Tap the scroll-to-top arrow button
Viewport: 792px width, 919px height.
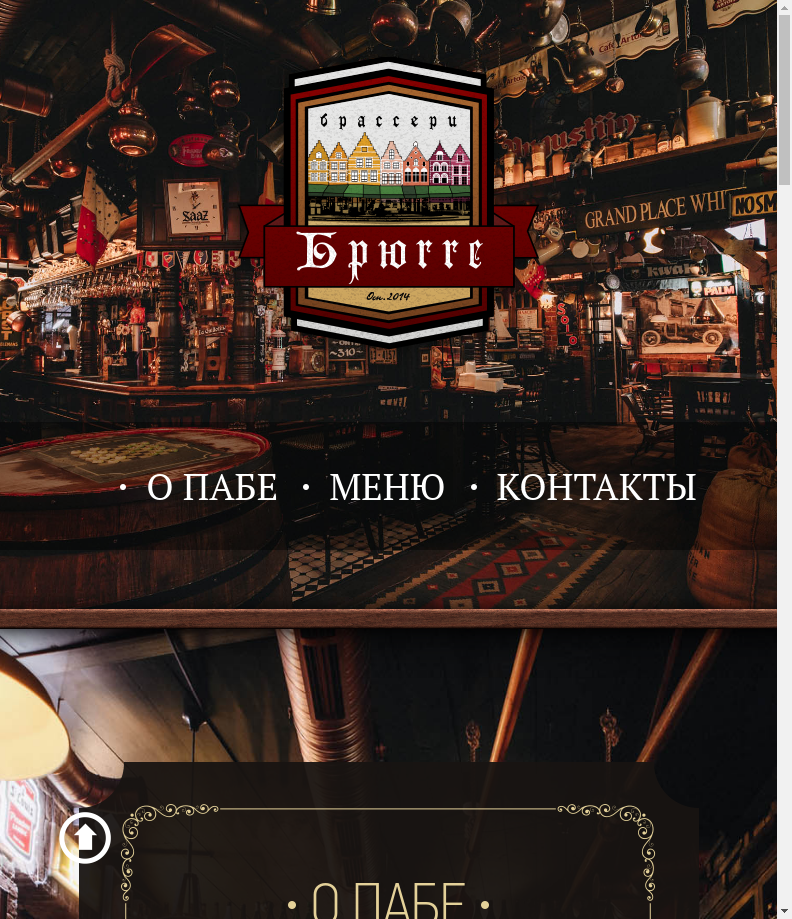click(85, 837)
